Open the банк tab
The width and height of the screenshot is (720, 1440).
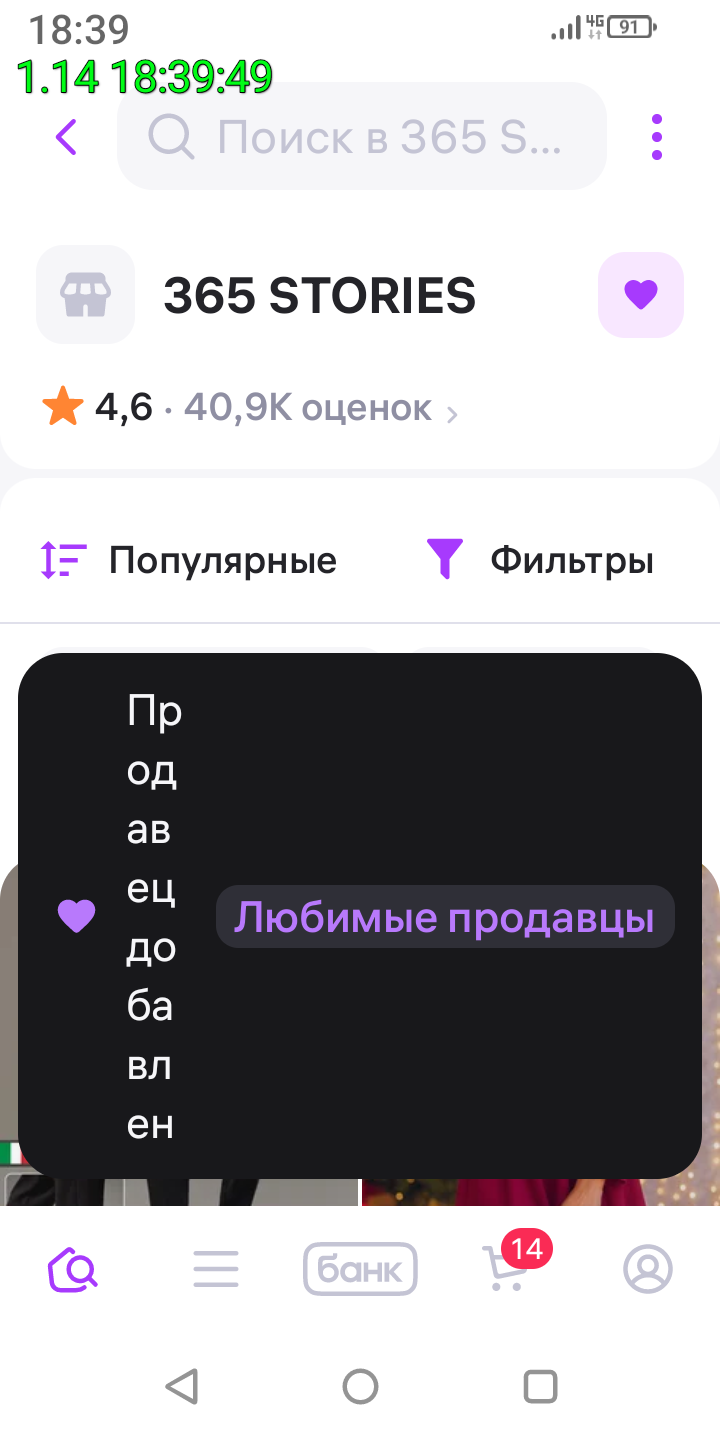click(360, 1270)
